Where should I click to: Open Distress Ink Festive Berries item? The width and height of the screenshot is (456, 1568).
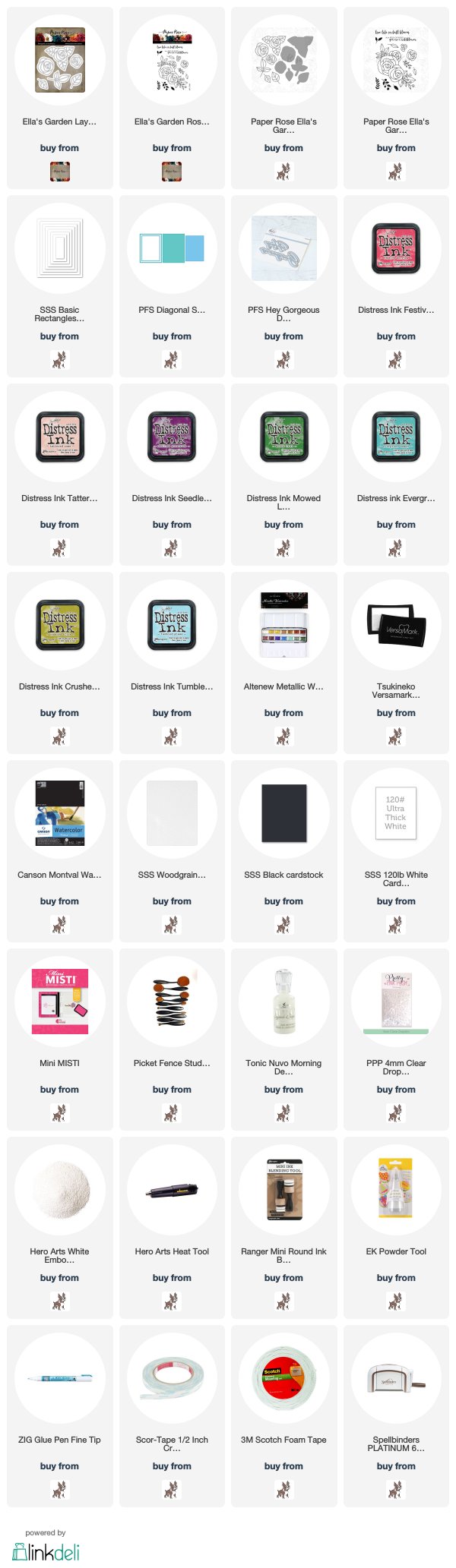tap(396, 248)
